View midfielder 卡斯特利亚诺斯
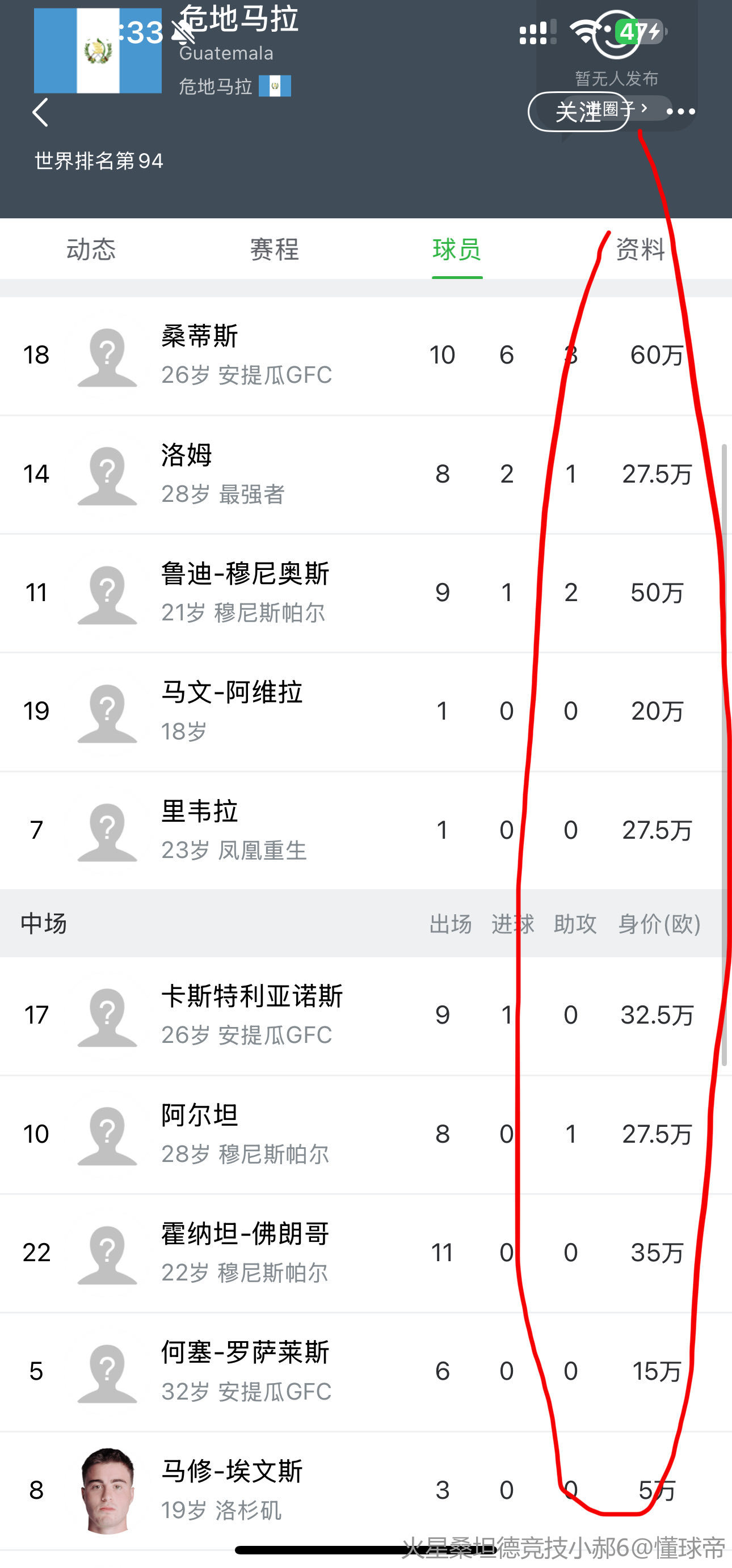 click(x=243, y=1015)
